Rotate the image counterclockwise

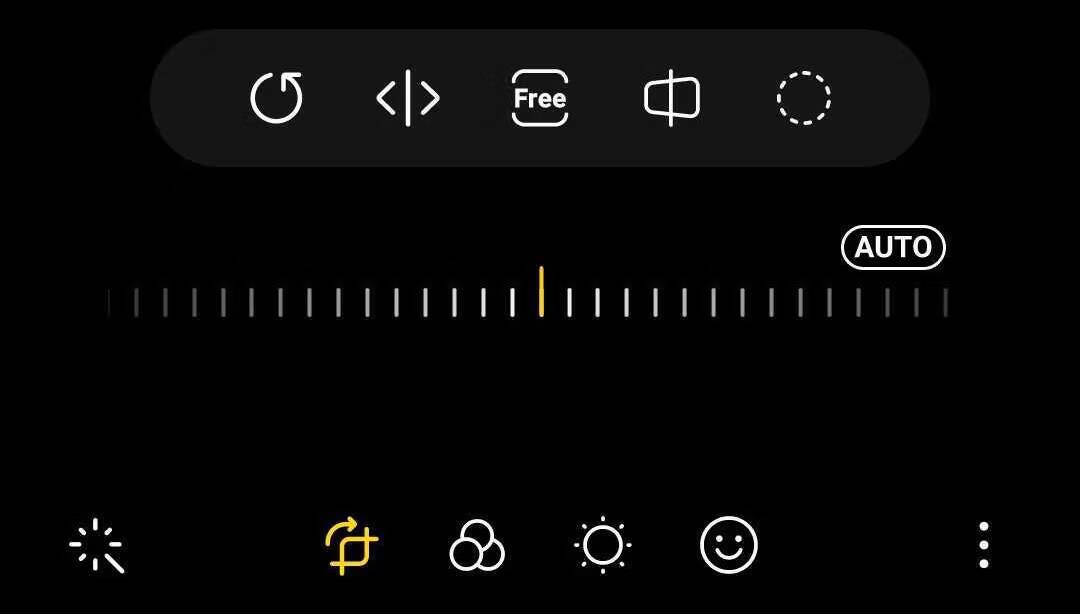click(x=276, y=98)
